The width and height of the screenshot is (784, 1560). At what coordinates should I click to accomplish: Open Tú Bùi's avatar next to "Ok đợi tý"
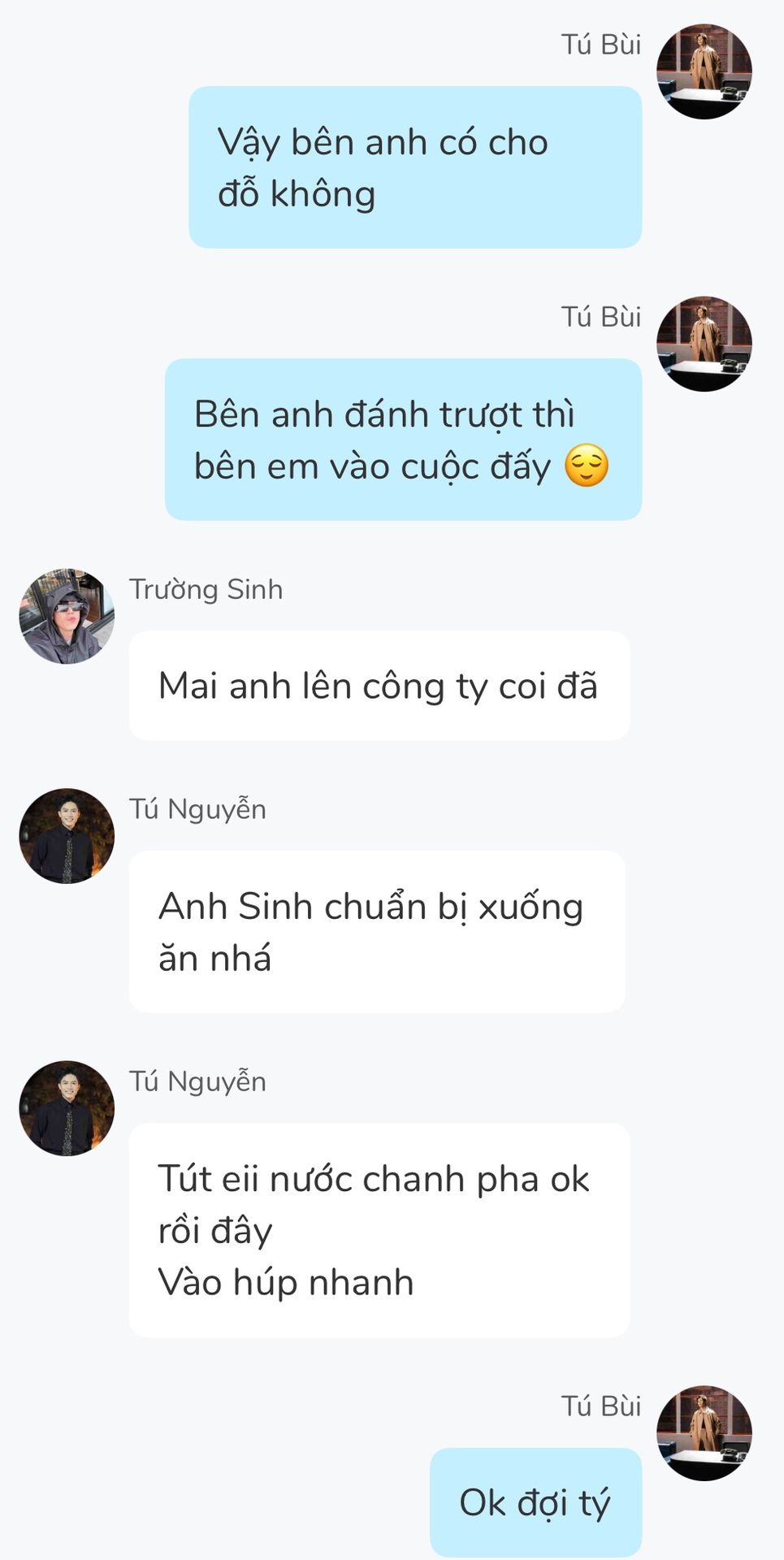pos(704,1432)
